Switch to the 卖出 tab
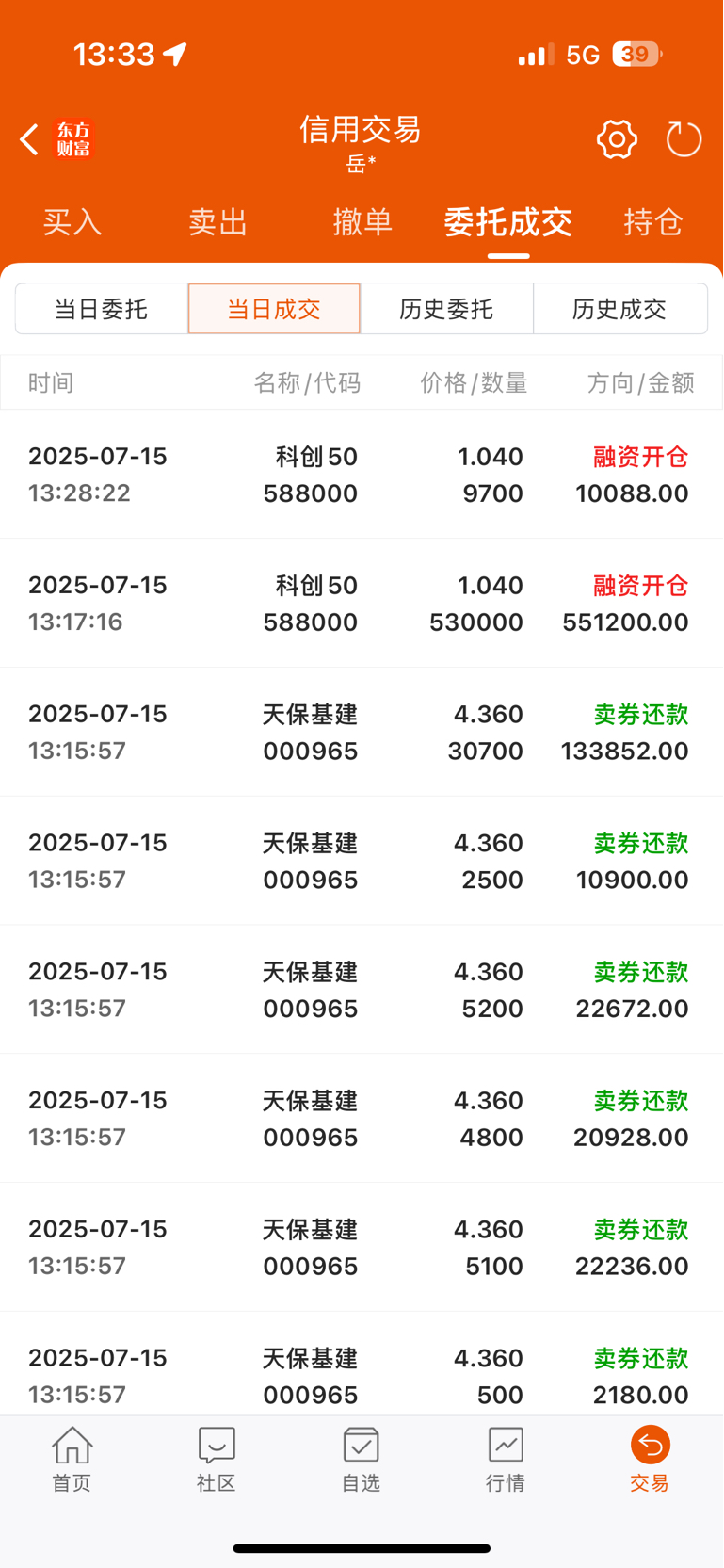Screen dimensions: 724x1568 pyautogui.click(x=217, y=222)
